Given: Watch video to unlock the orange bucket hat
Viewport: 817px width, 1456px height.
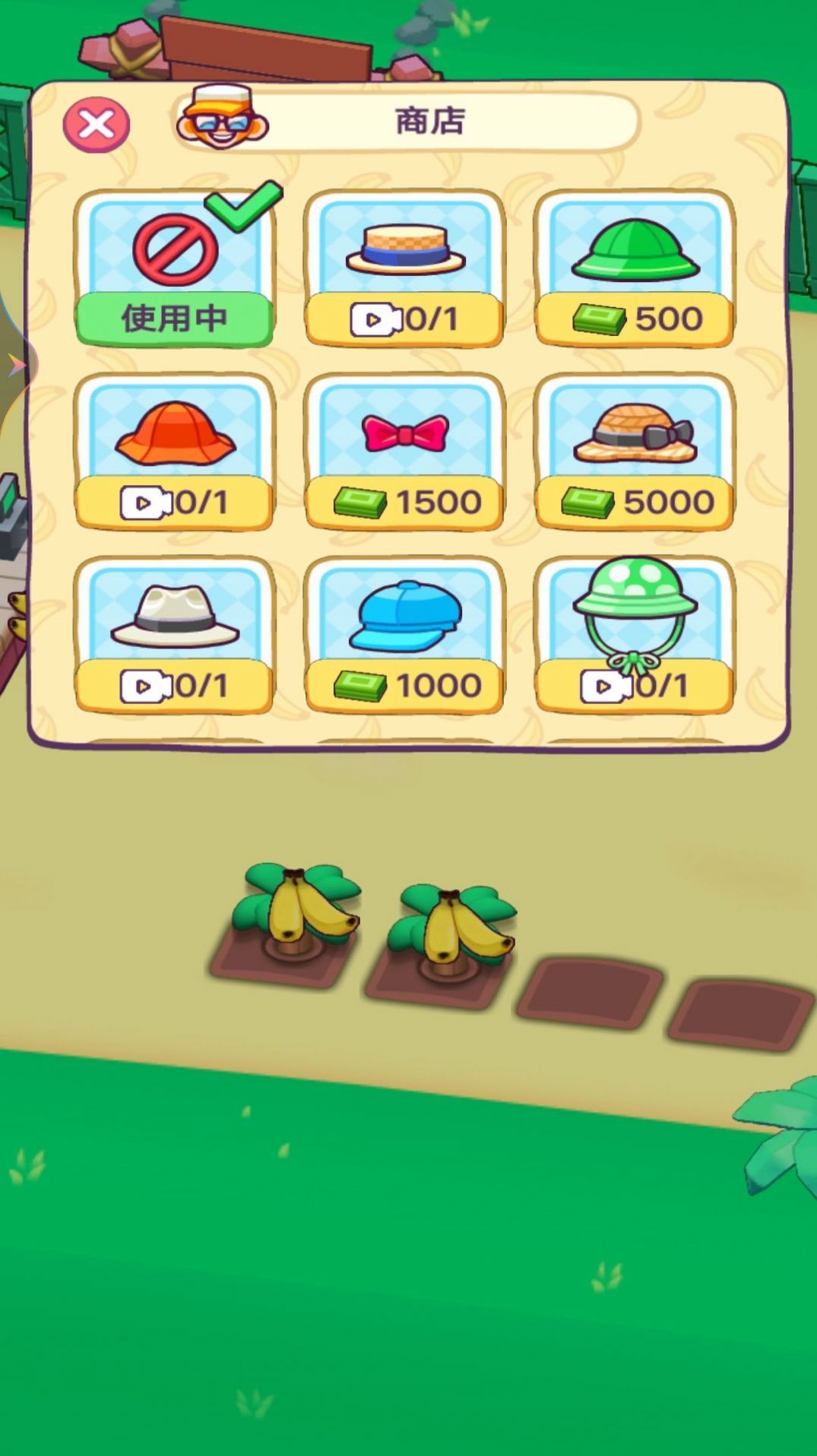Looking at the screenshot, I should 174,503.
